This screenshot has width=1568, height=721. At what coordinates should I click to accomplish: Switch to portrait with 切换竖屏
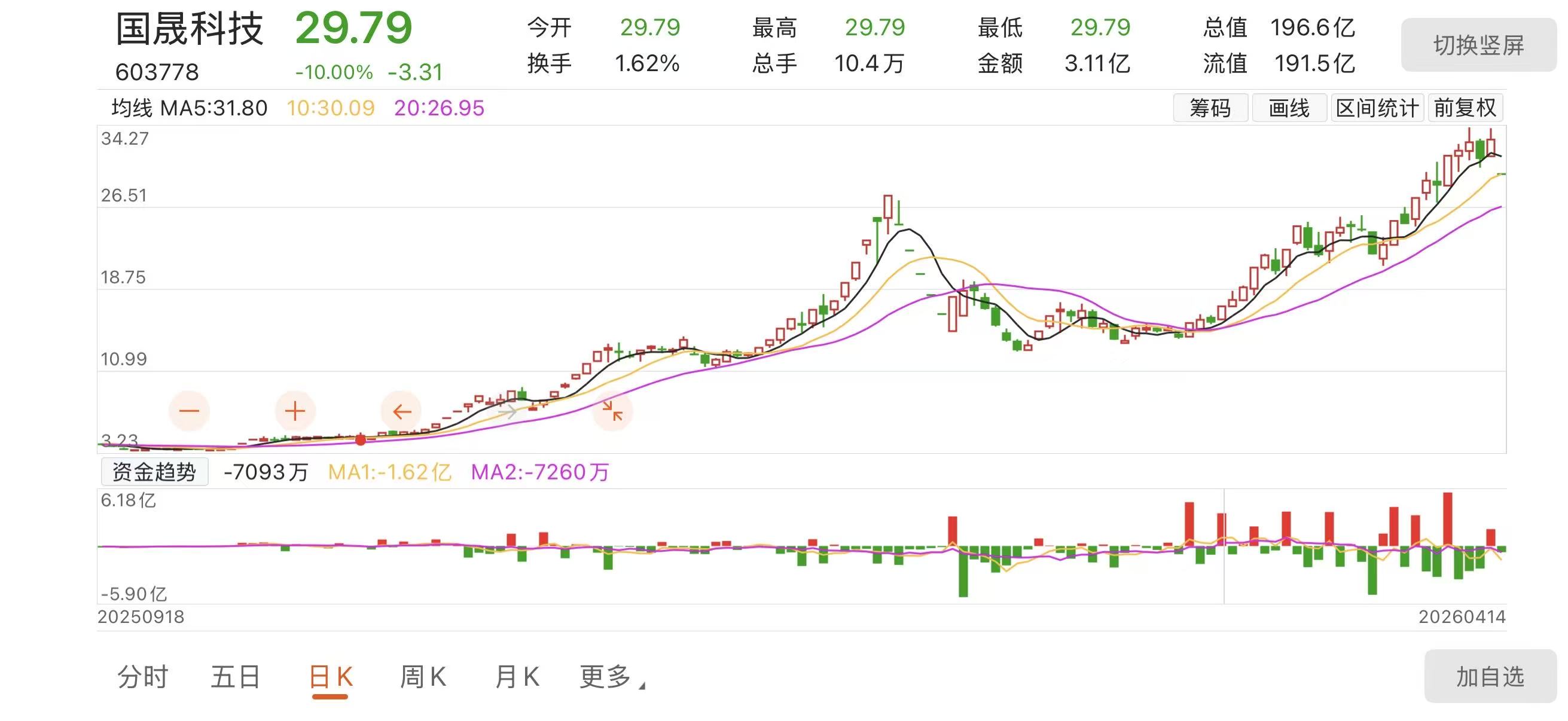tap(1478, 45)
